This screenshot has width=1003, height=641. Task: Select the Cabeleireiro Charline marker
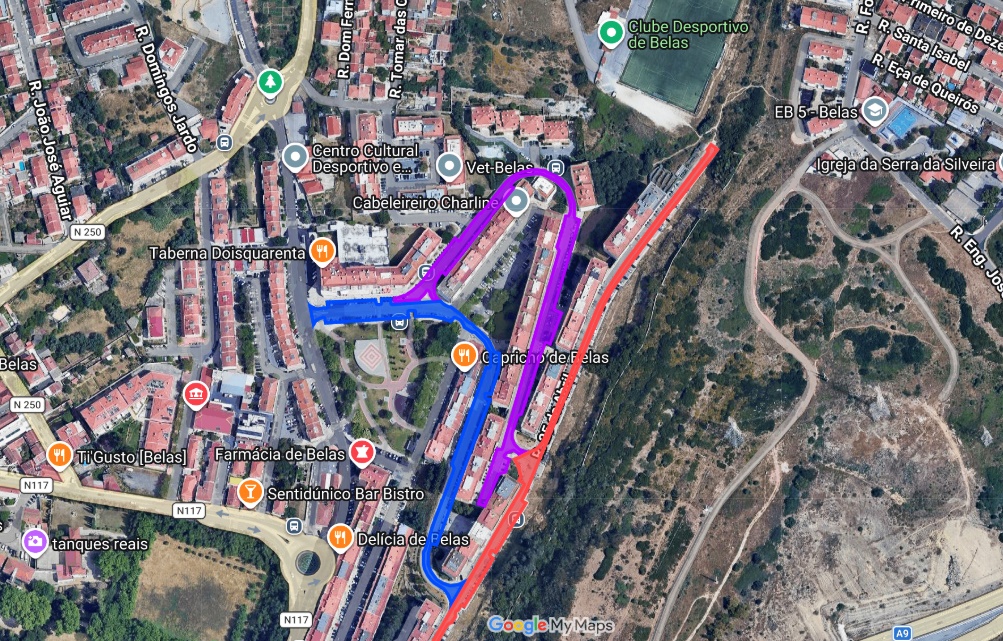tap(516, 204)
